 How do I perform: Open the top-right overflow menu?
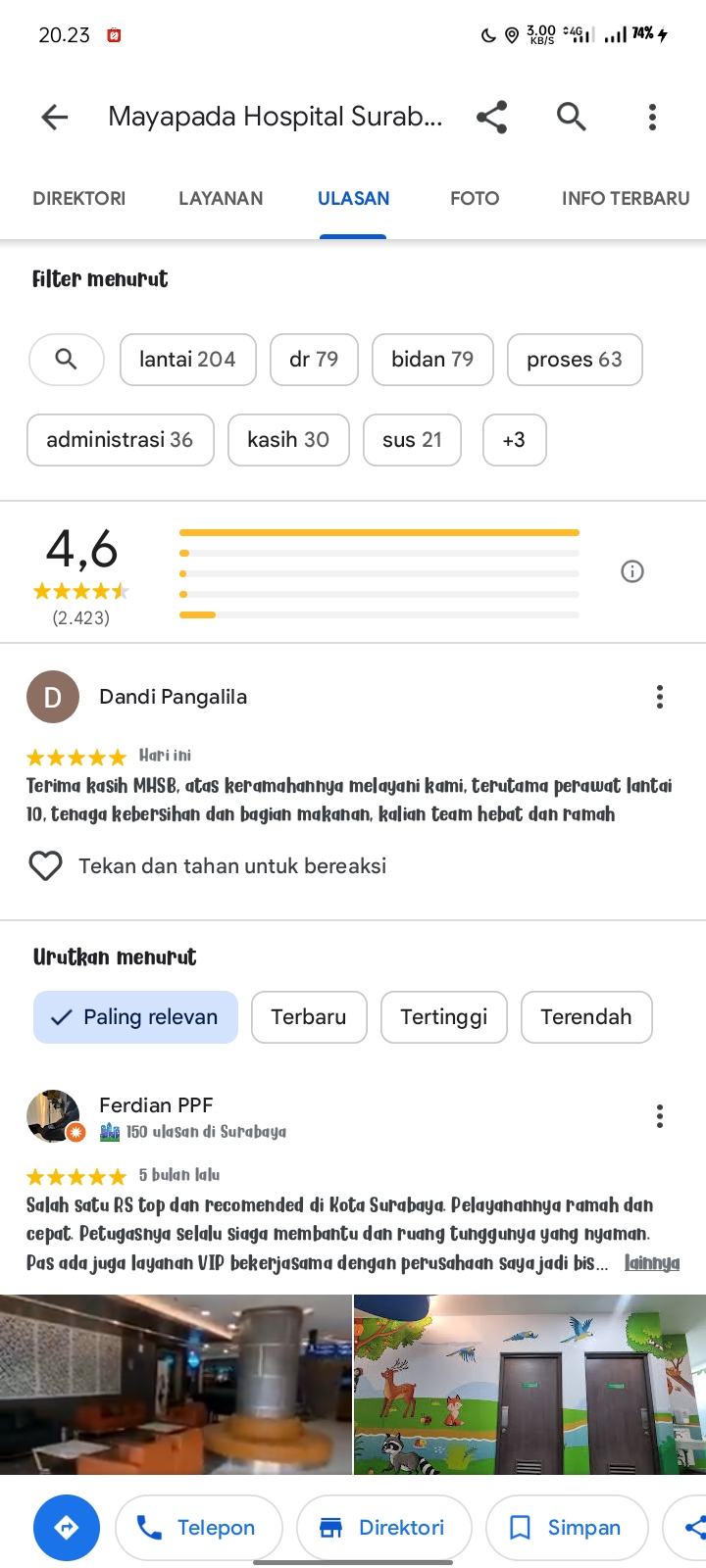[652, 118]
